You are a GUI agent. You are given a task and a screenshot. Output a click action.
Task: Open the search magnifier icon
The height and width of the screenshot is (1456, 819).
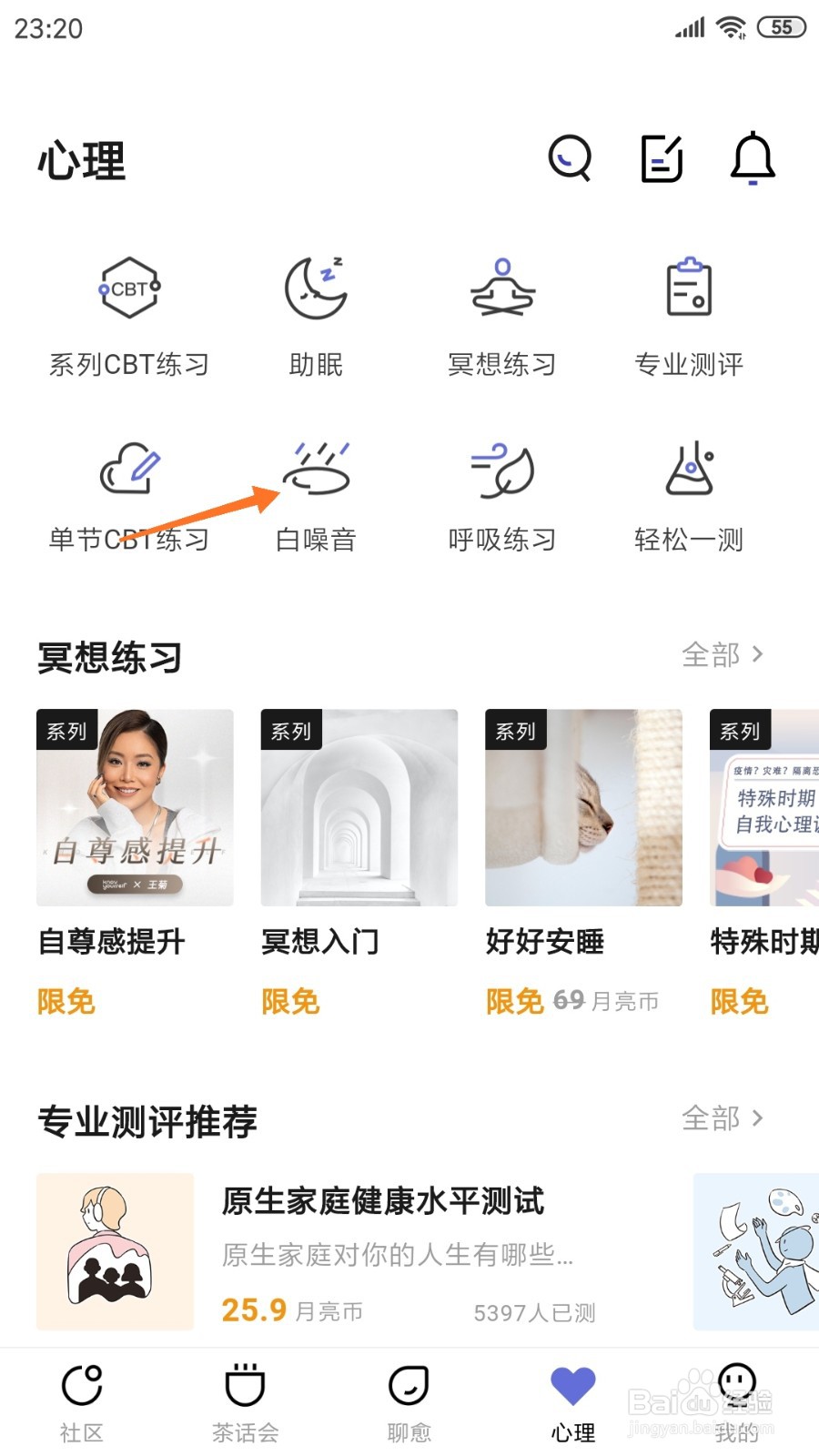[569, 157]
